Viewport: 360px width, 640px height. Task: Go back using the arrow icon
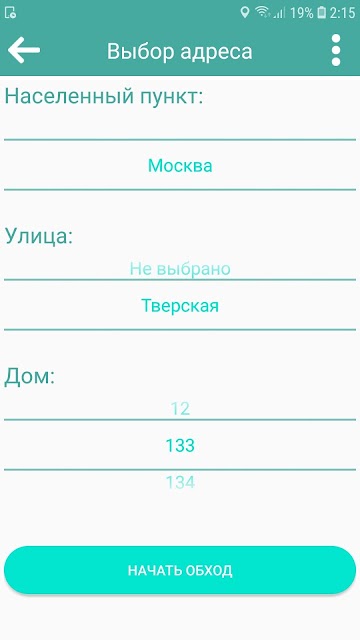pyautogui.click(x=24, y=50)
